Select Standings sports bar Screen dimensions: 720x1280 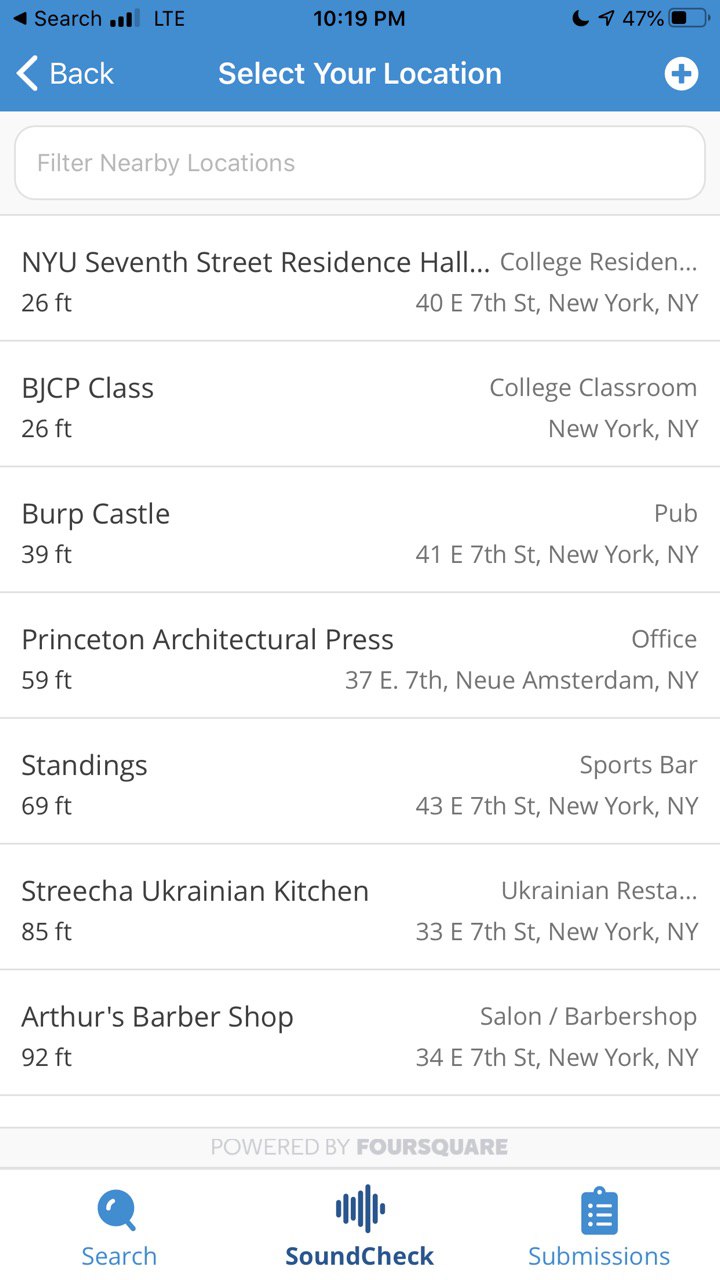[x=360, y=782]
